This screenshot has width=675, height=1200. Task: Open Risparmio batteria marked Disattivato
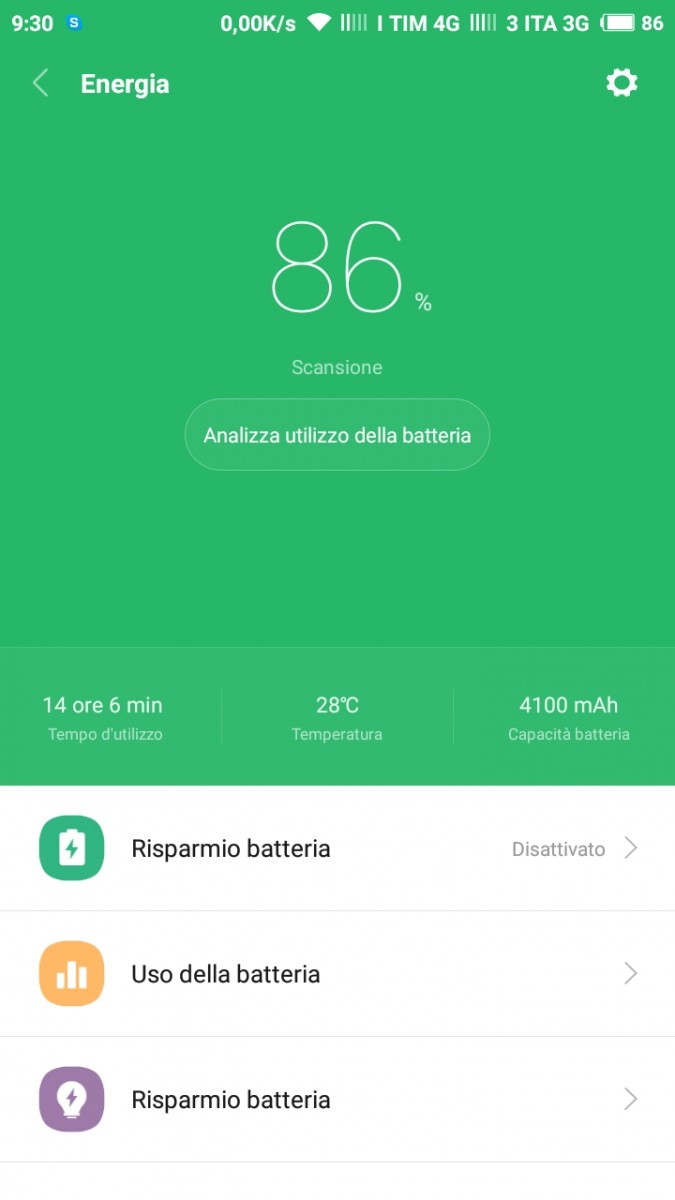(337, 848)
